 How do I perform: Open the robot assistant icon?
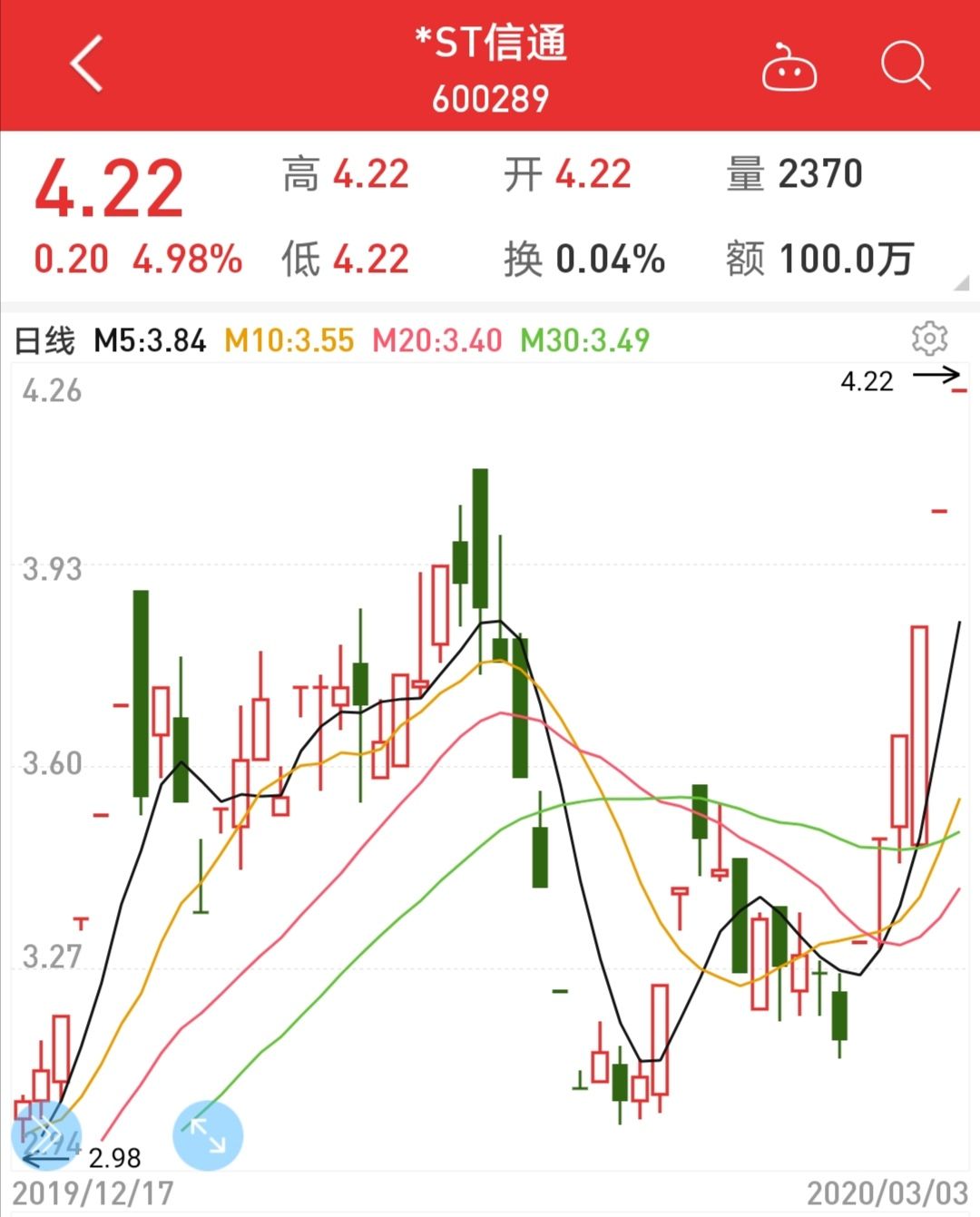coord(788,67)
